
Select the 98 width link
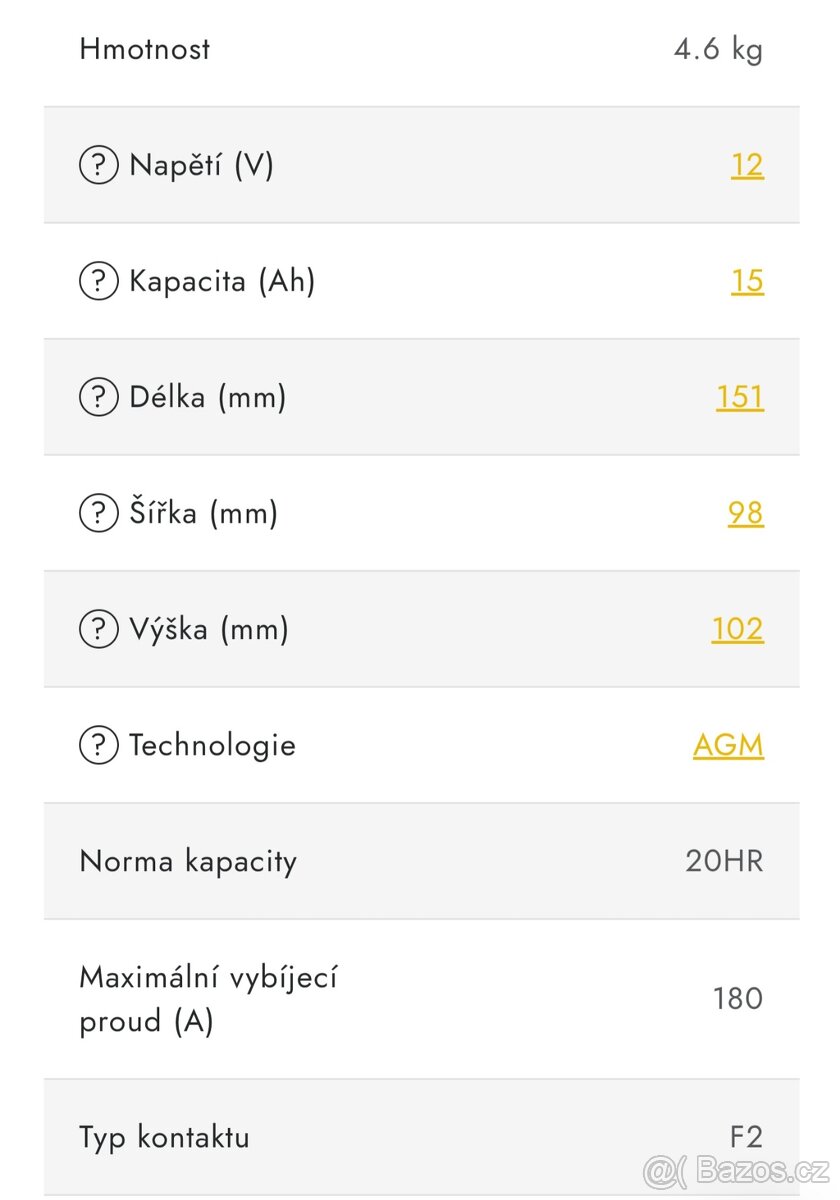pyautogui.click(x=744, y=513)
